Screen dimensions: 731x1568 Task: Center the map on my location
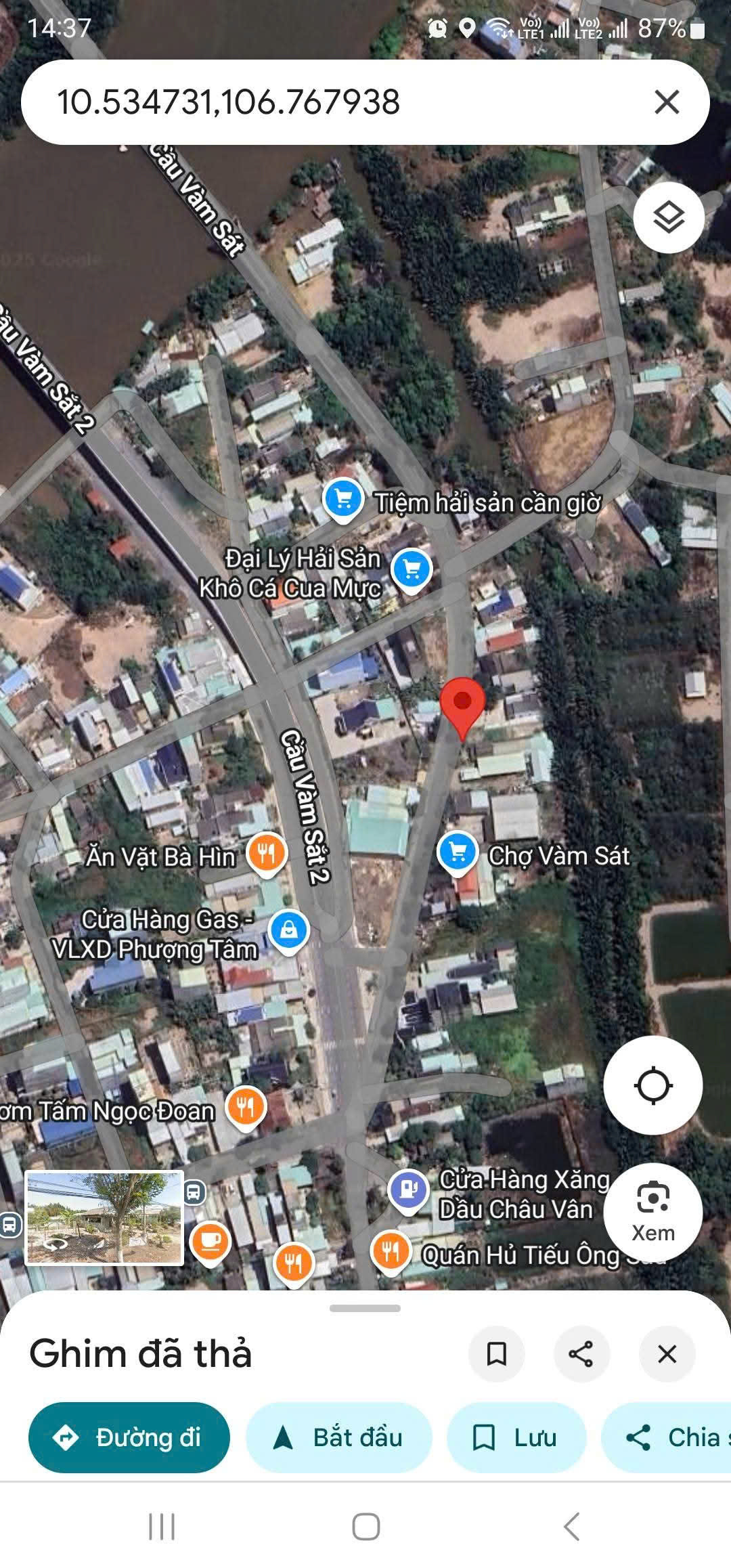coord(652,1085)
